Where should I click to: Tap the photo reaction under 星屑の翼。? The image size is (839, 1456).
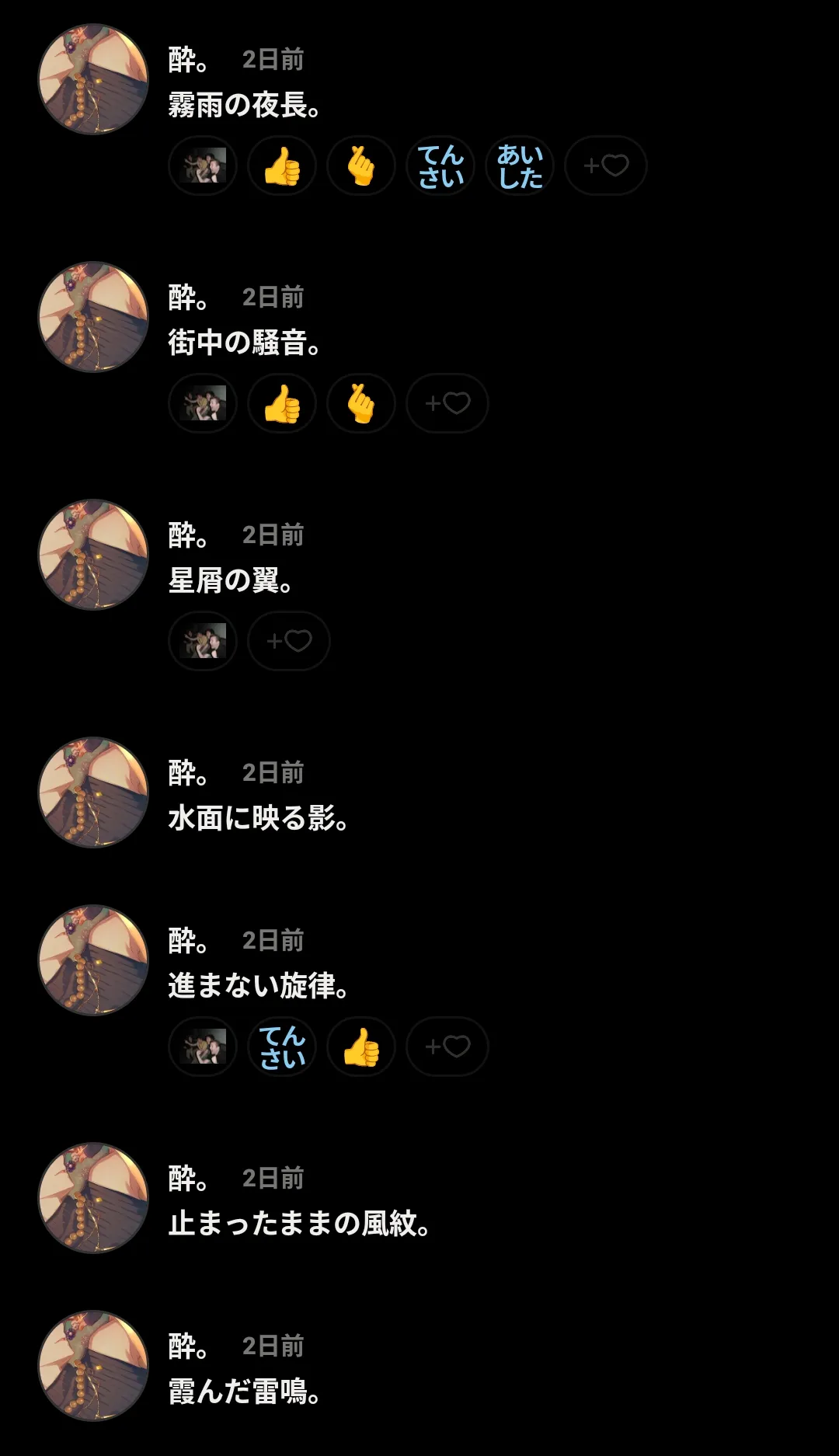coord(203,641)
